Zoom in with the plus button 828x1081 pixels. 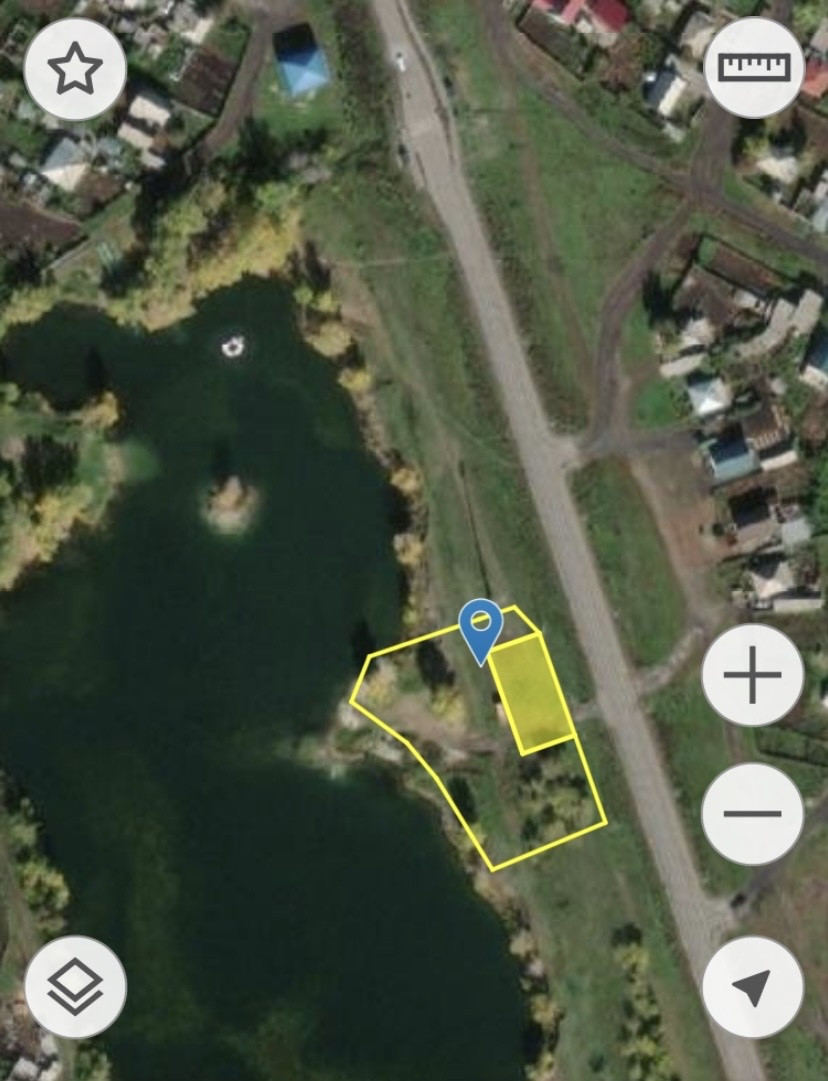tap(753, 675)
